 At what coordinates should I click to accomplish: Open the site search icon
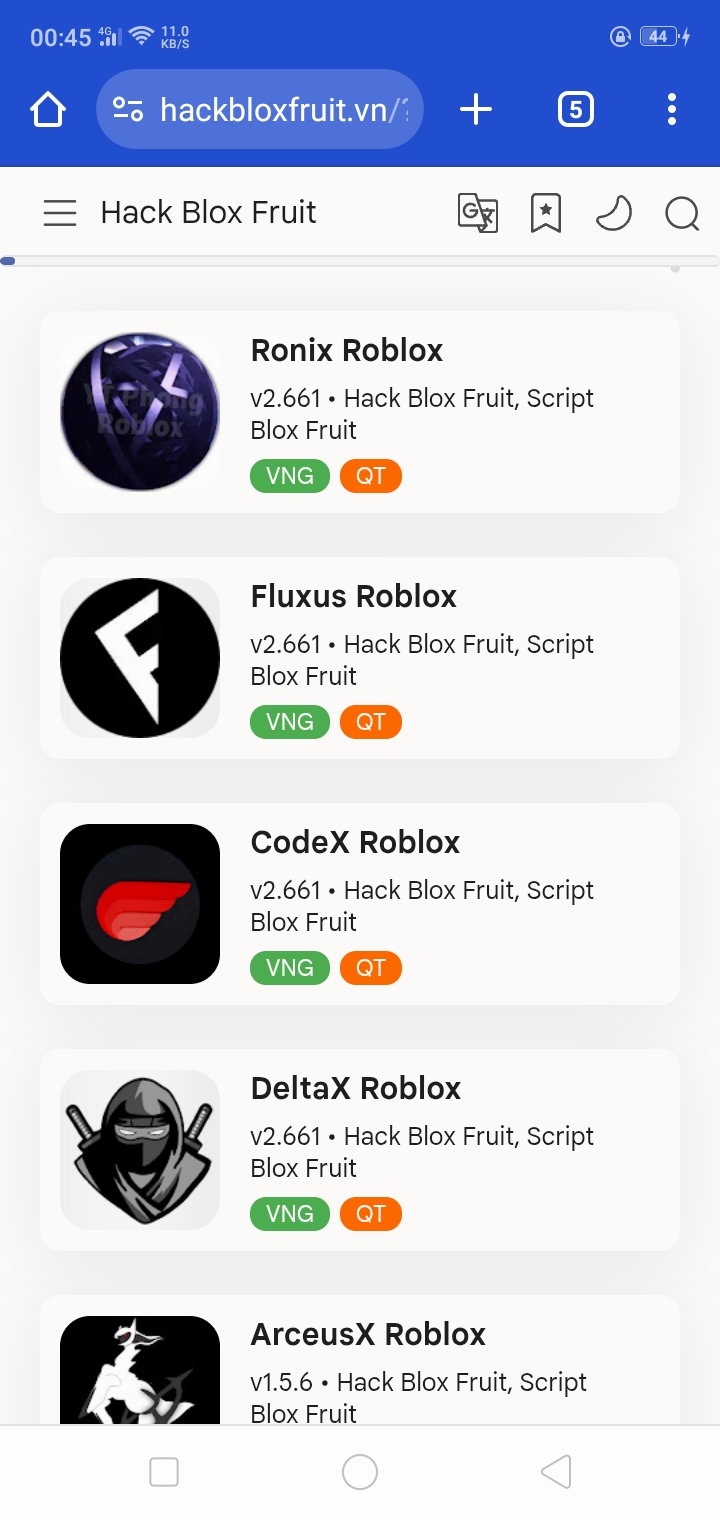[x=682, y=213]
